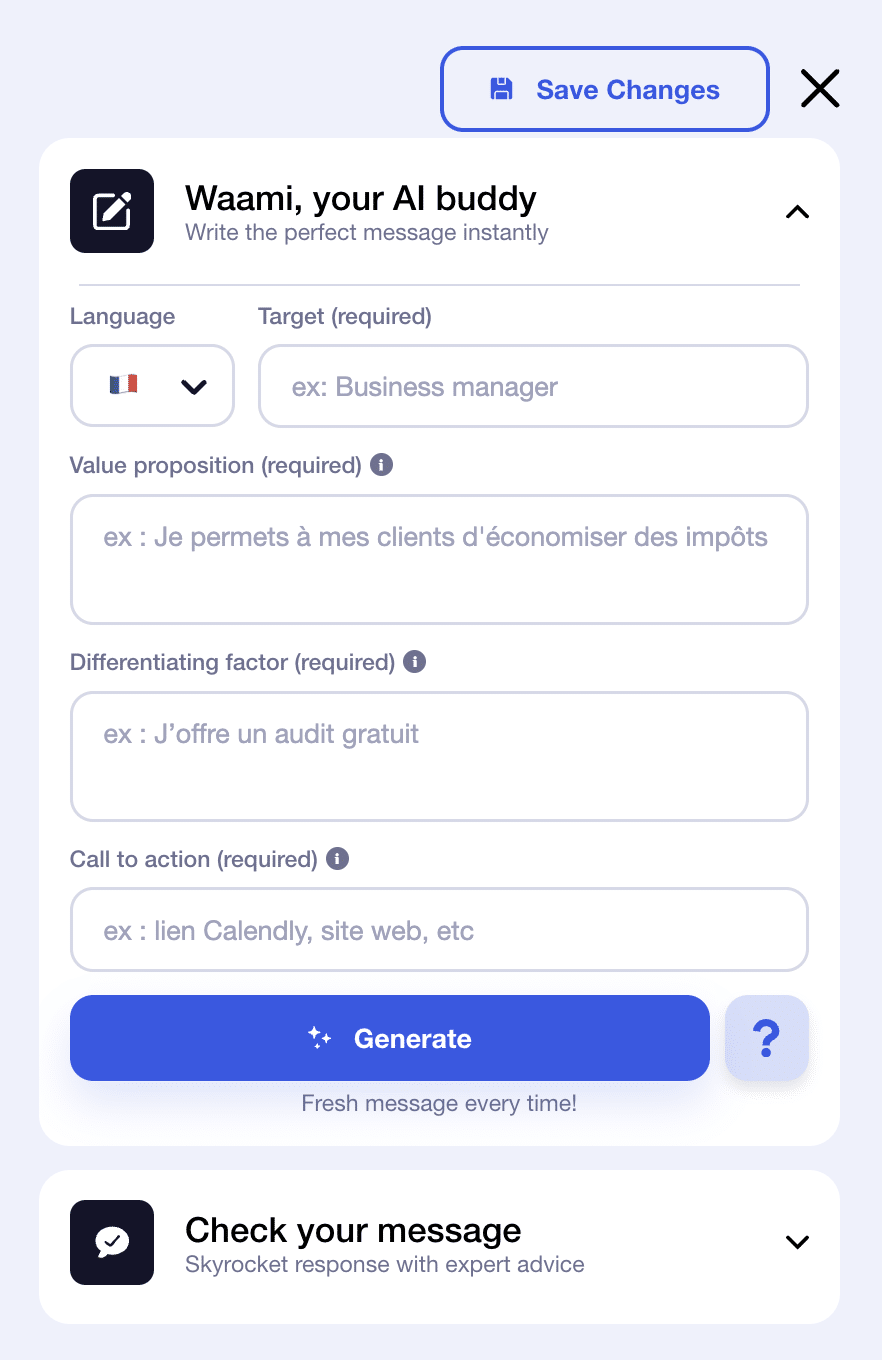Tap the Save Changes button
The image size is (882, 1360).
point(604,90)
